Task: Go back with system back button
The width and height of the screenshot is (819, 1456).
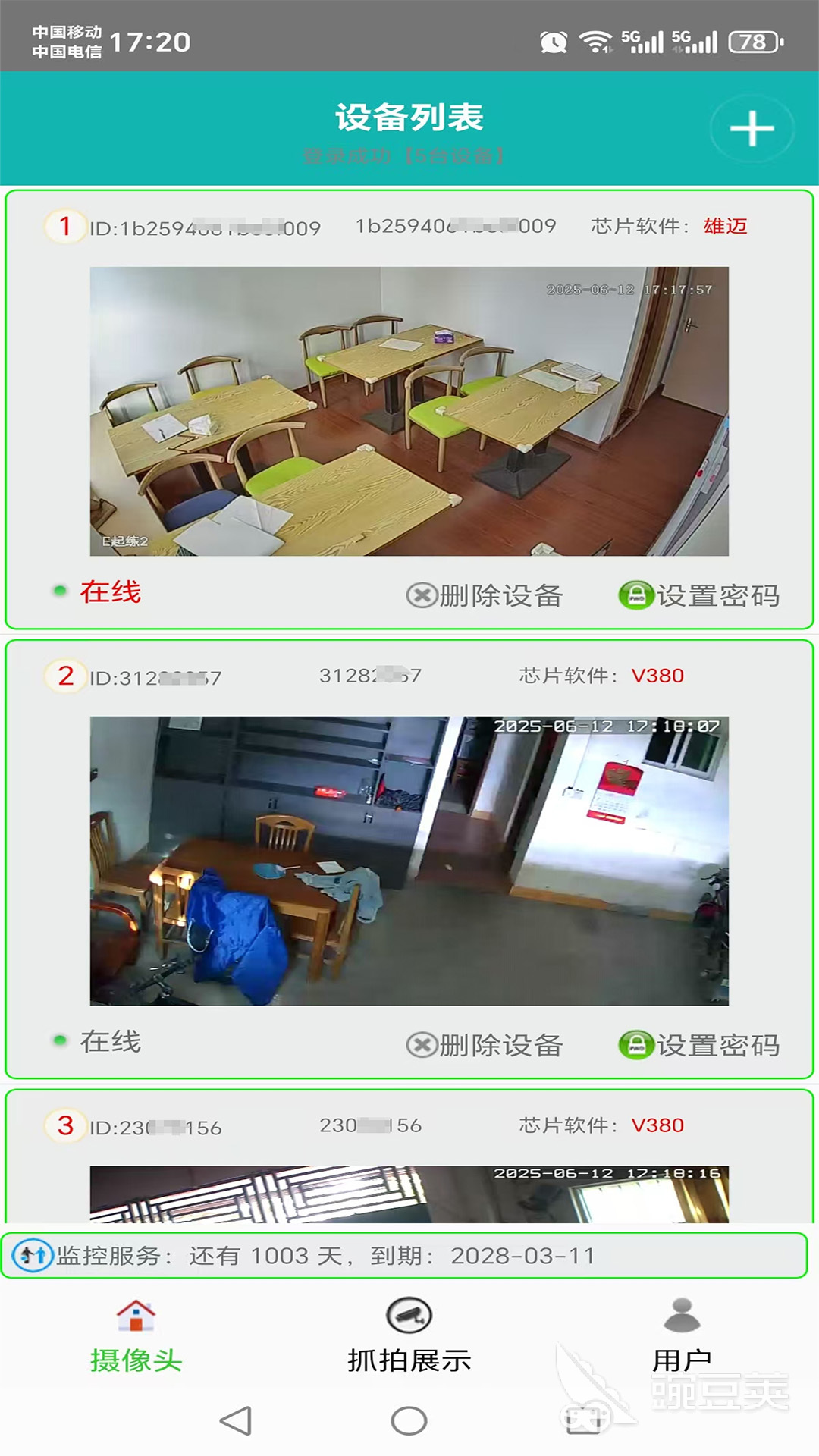Action: [236, 1421]
